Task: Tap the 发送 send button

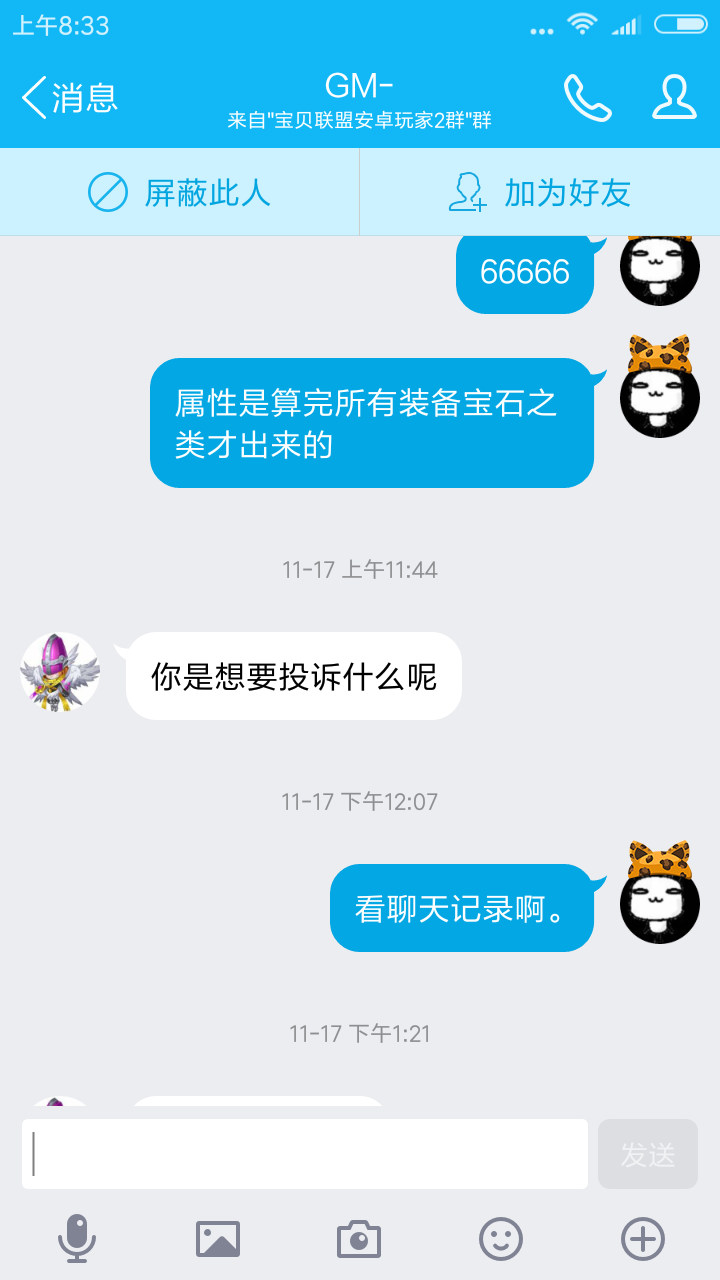Action: (x=647, y=1154)
